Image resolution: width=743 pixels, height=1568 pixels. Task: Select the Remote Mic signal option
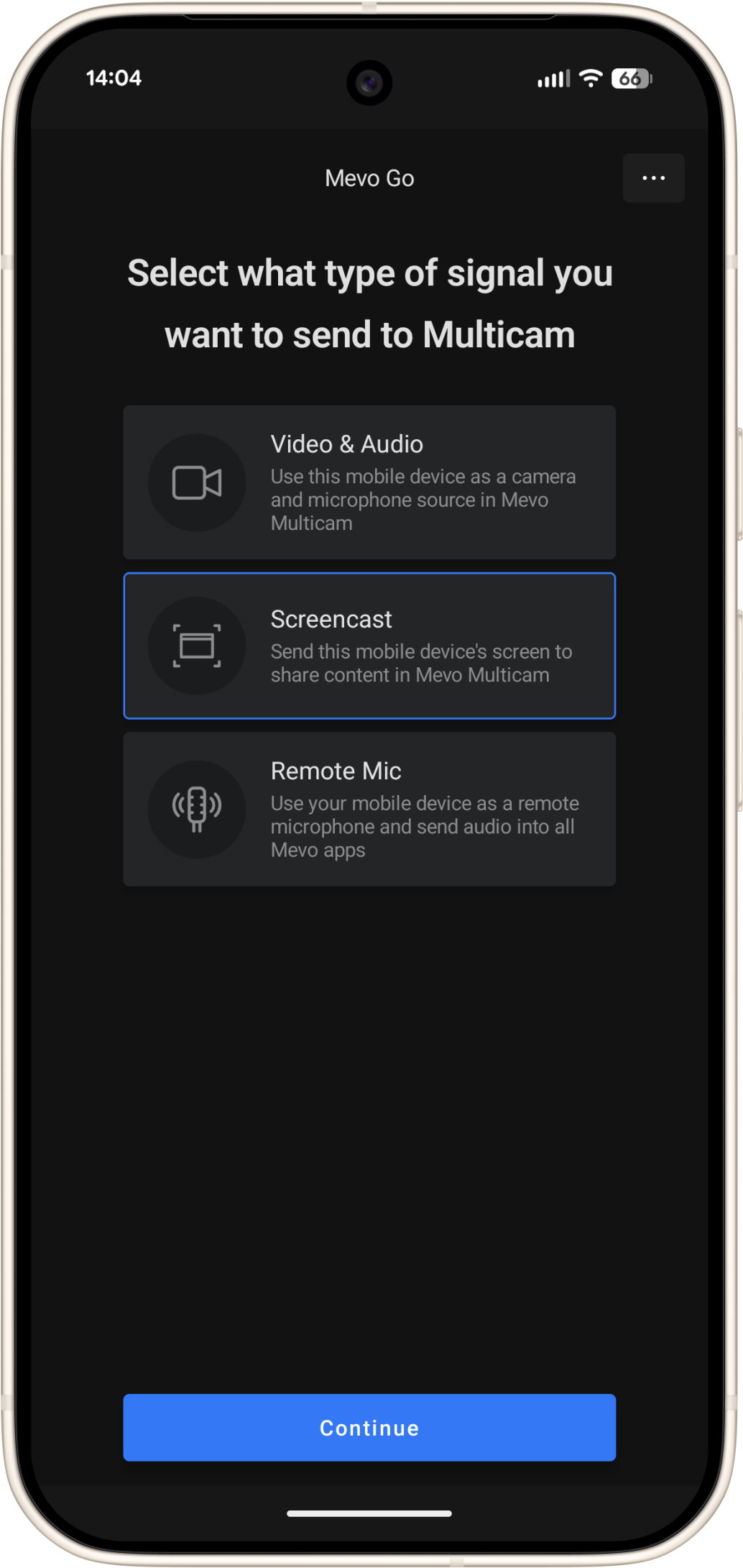pos(369,808)
